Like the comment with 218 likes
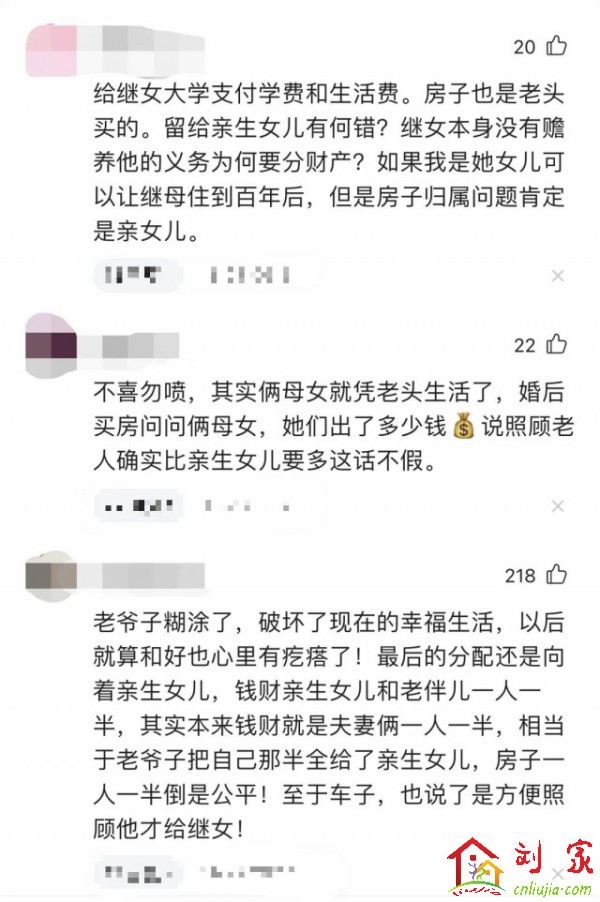This screenshot has width=600, height=902. pos(556,575)
